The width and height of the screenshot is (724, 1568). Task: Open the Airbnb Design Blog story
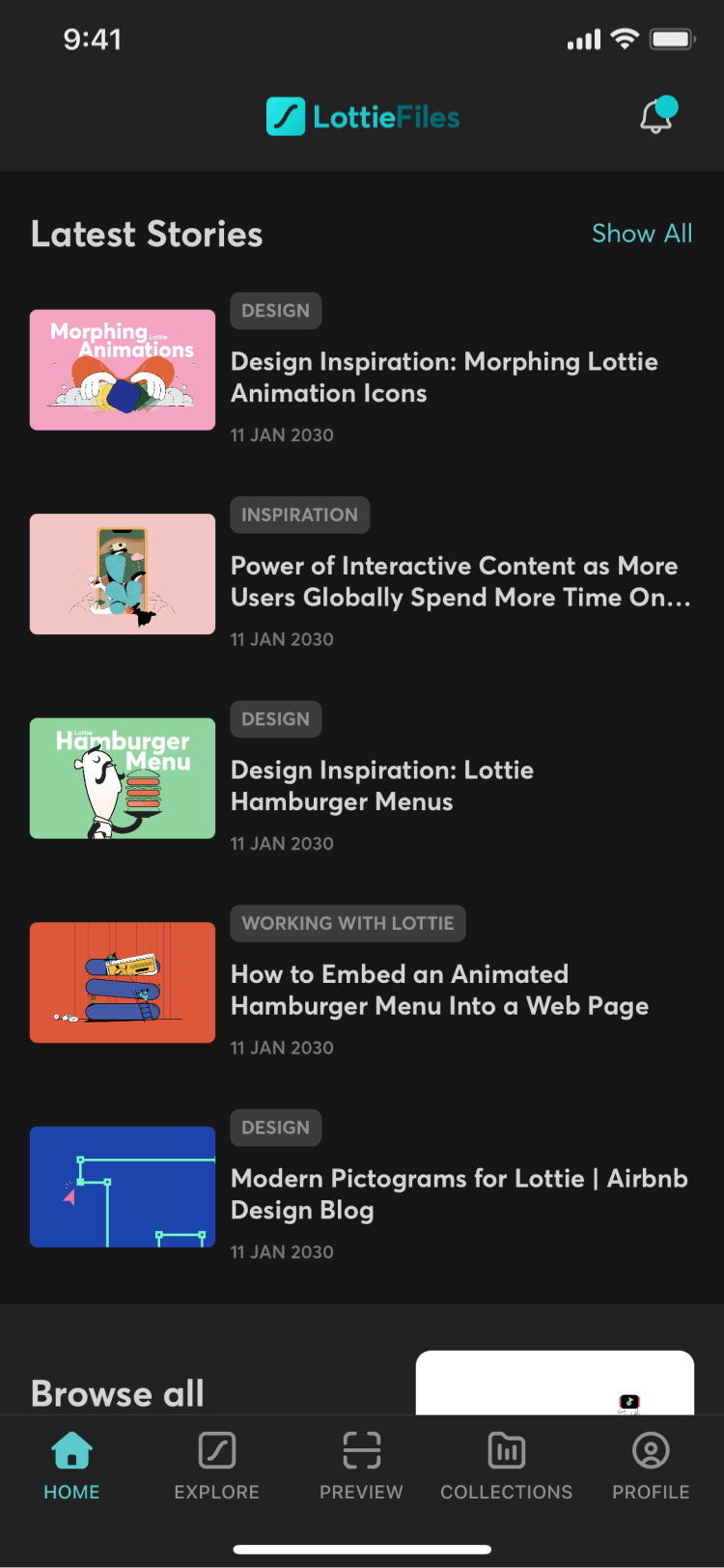[459, 1193]
